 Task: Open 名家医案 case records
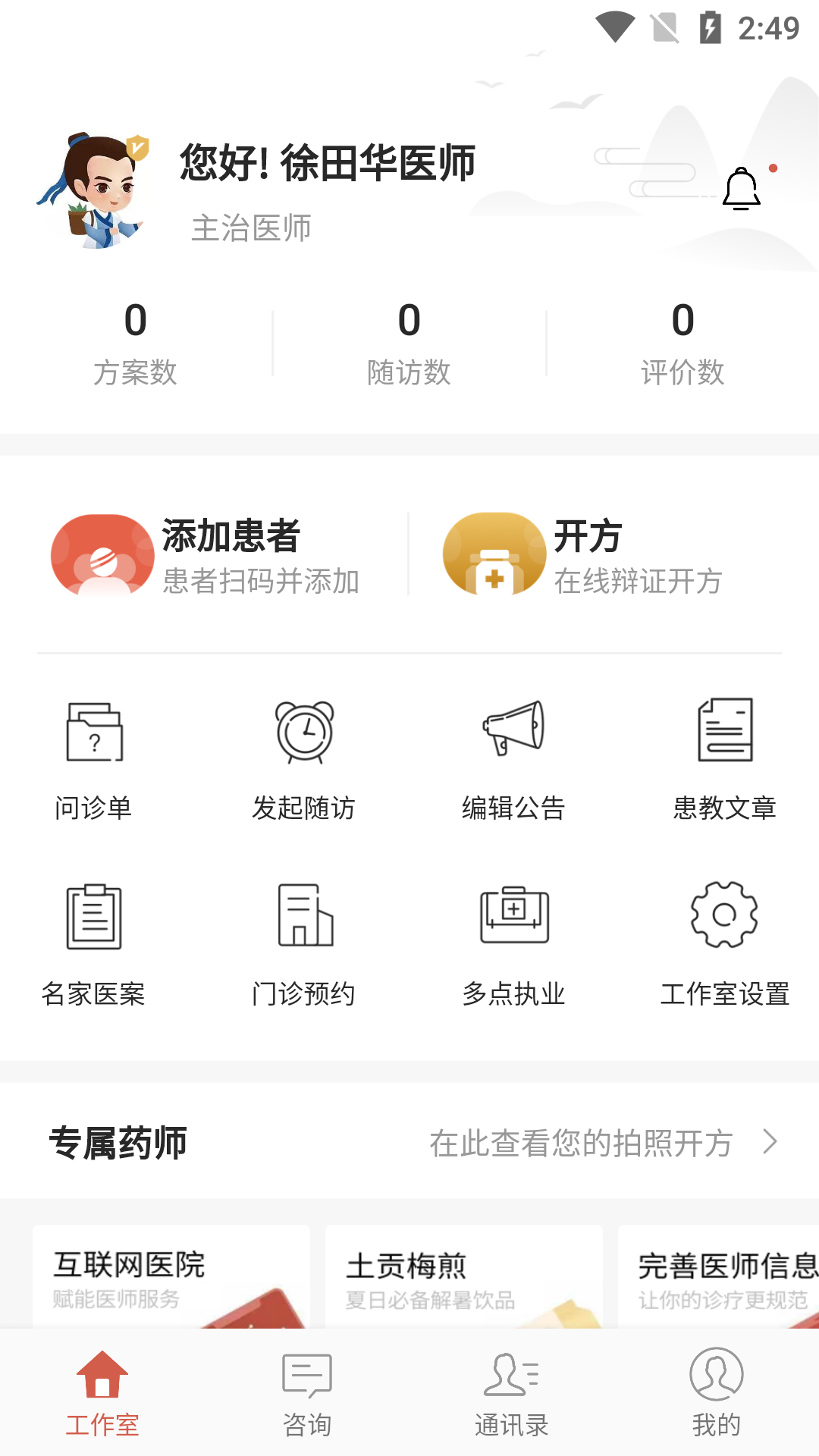[x=94, y=944]
